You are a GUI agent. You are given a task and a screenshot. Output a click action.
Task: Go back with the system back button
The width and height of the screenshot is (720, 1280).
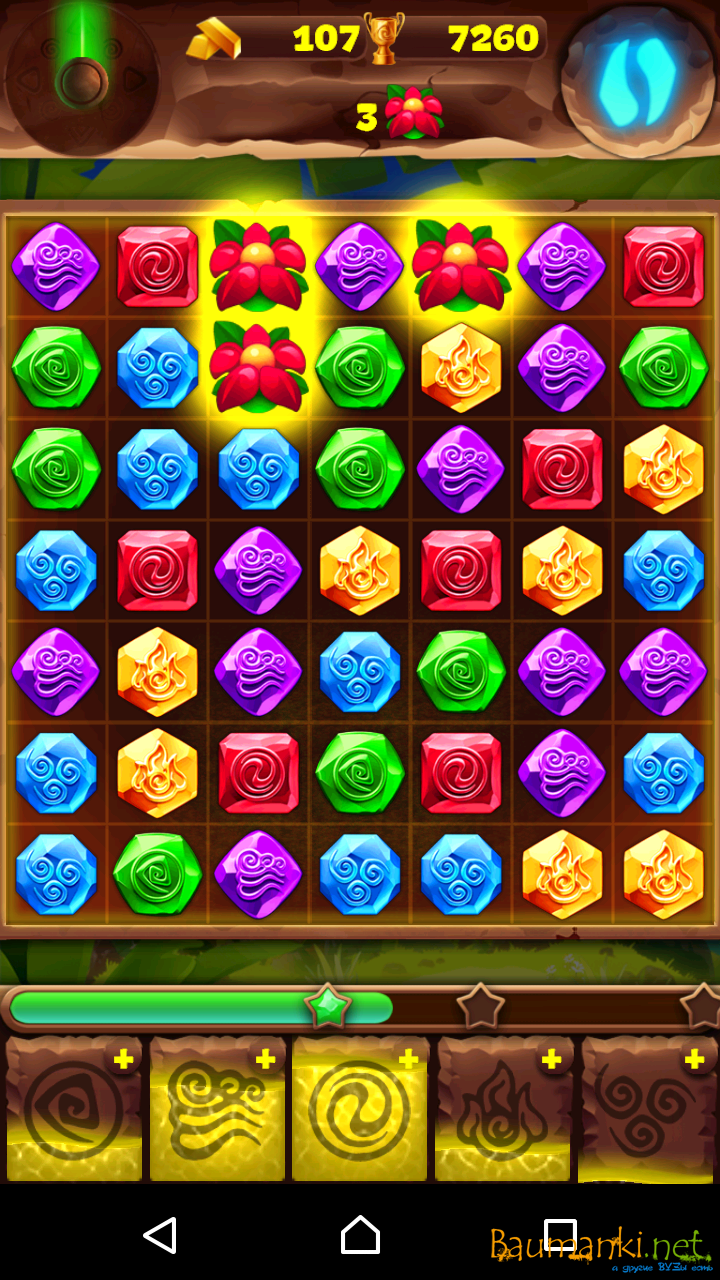click(x=160, y=1236)
